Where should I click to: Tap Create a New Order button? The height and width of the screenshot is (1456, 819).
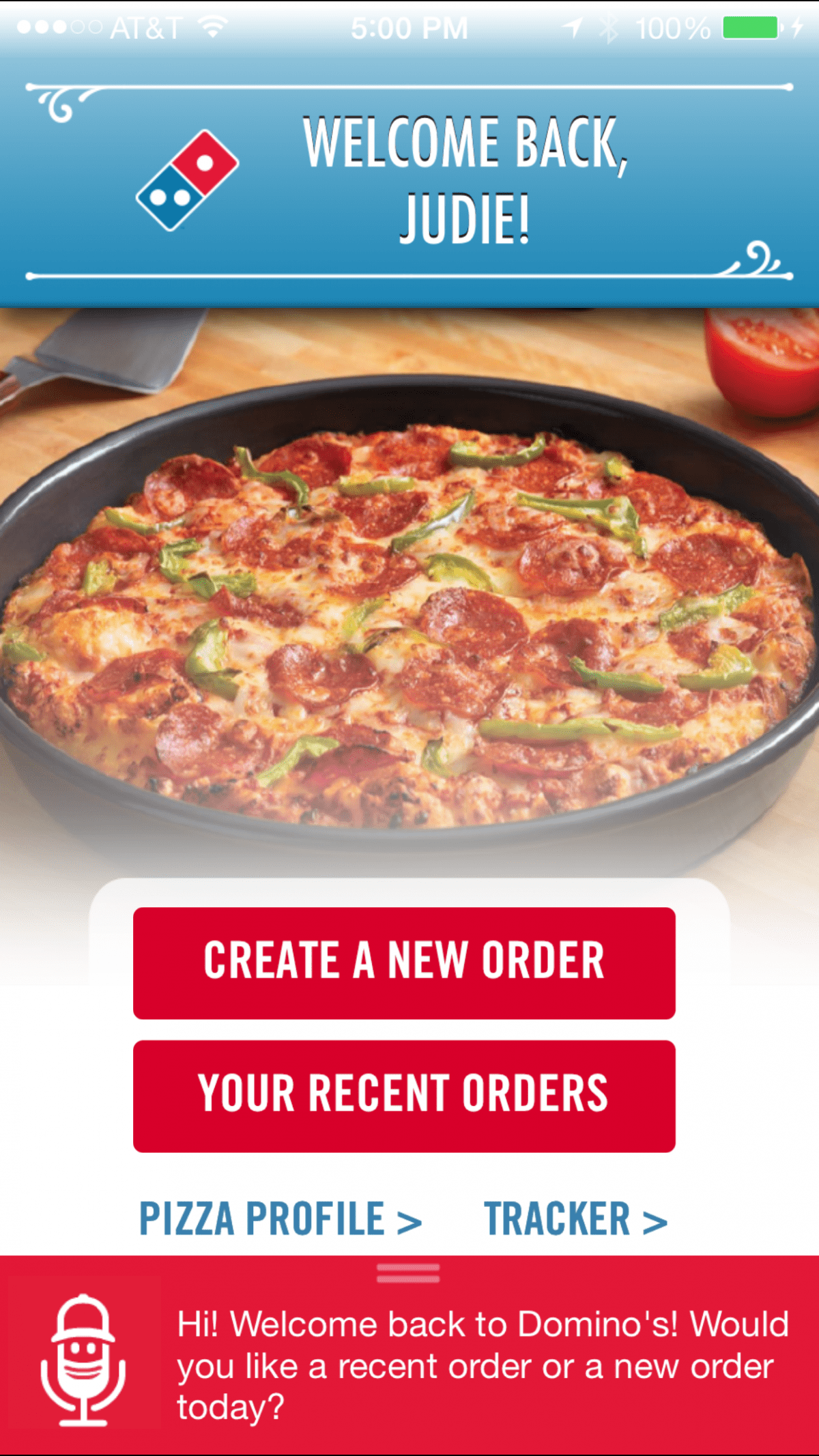click(x=404, y=962)
